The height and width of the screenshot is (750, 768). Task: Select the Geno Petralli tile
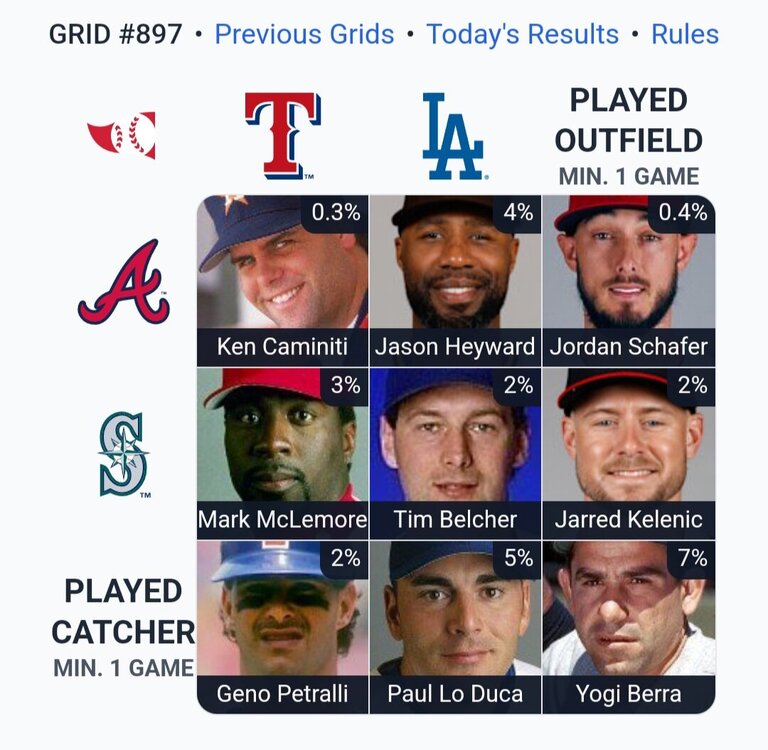tap(283, 626)
